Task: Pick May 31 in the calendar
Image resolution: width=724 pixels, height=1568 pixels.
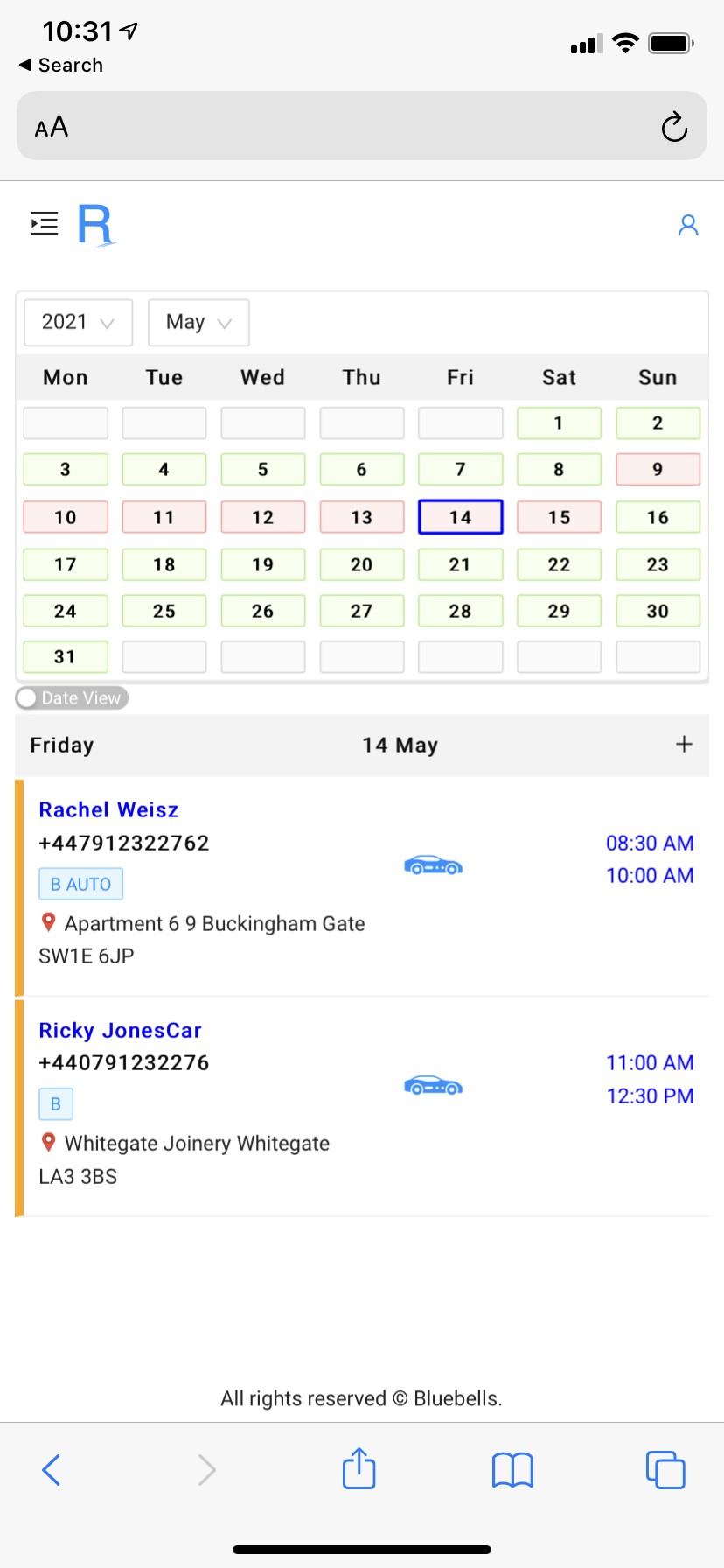Action: point(66,656)
